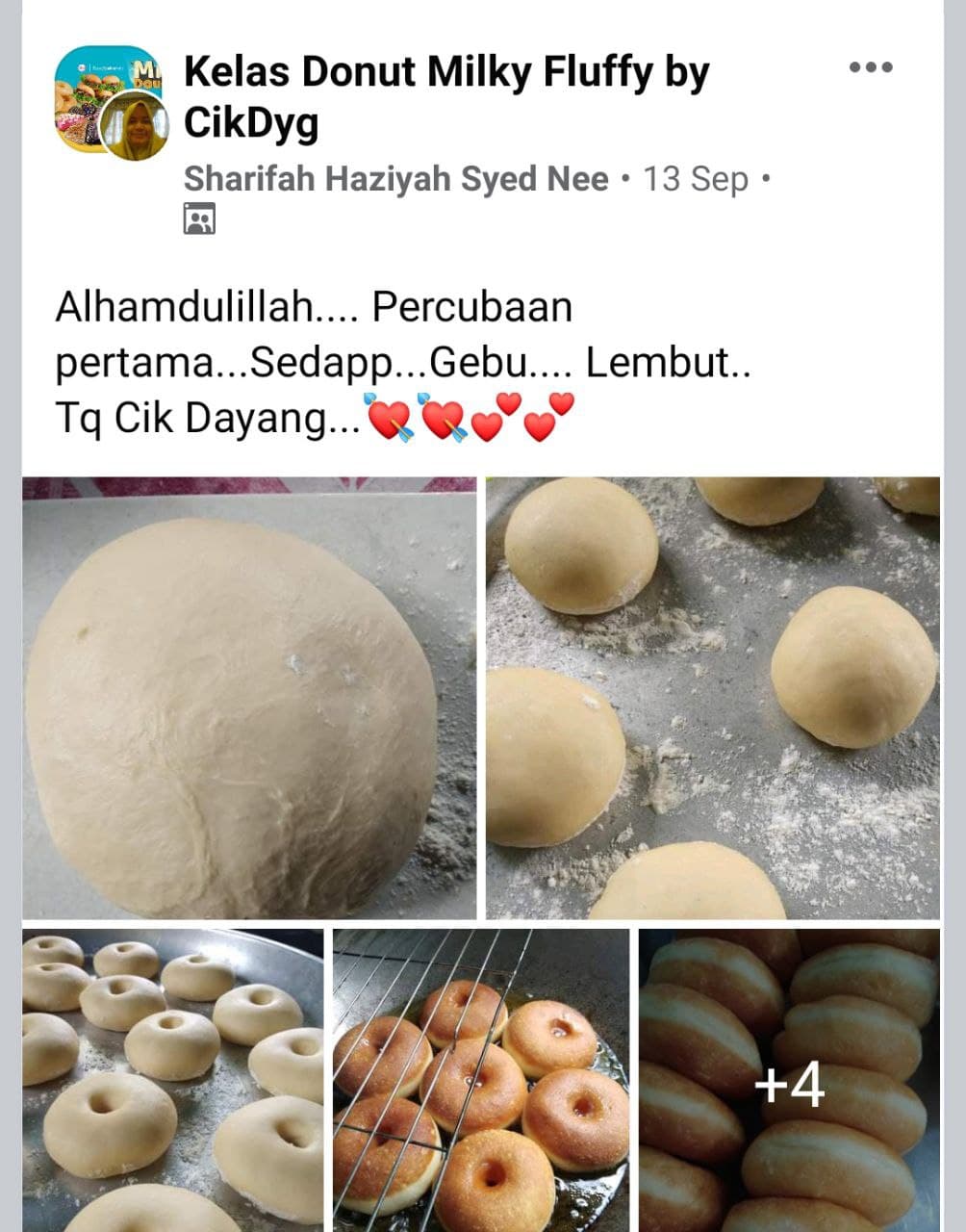Open the large dough ball photo

(249, 698)
